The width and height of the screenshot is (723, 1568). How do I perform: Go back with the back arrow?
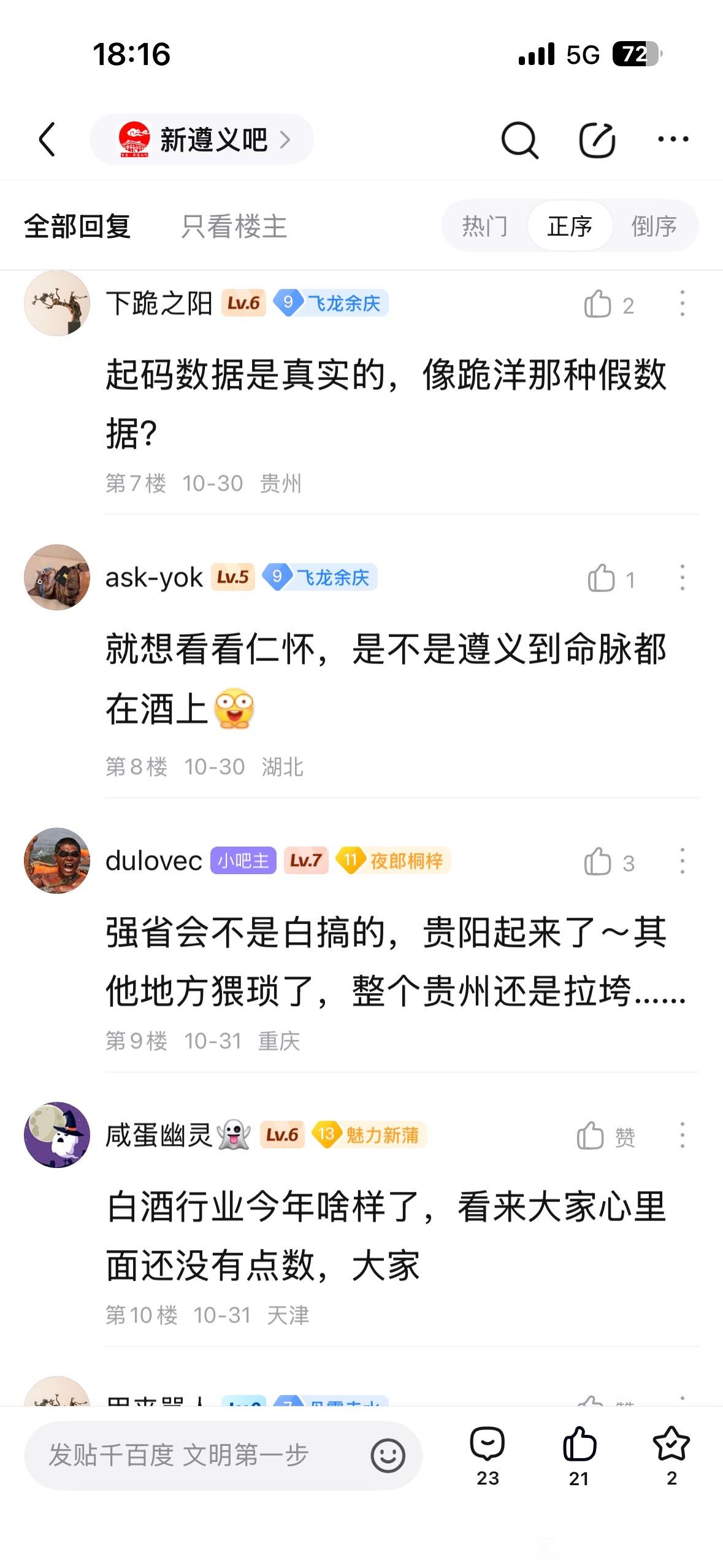tap(48, 139)
